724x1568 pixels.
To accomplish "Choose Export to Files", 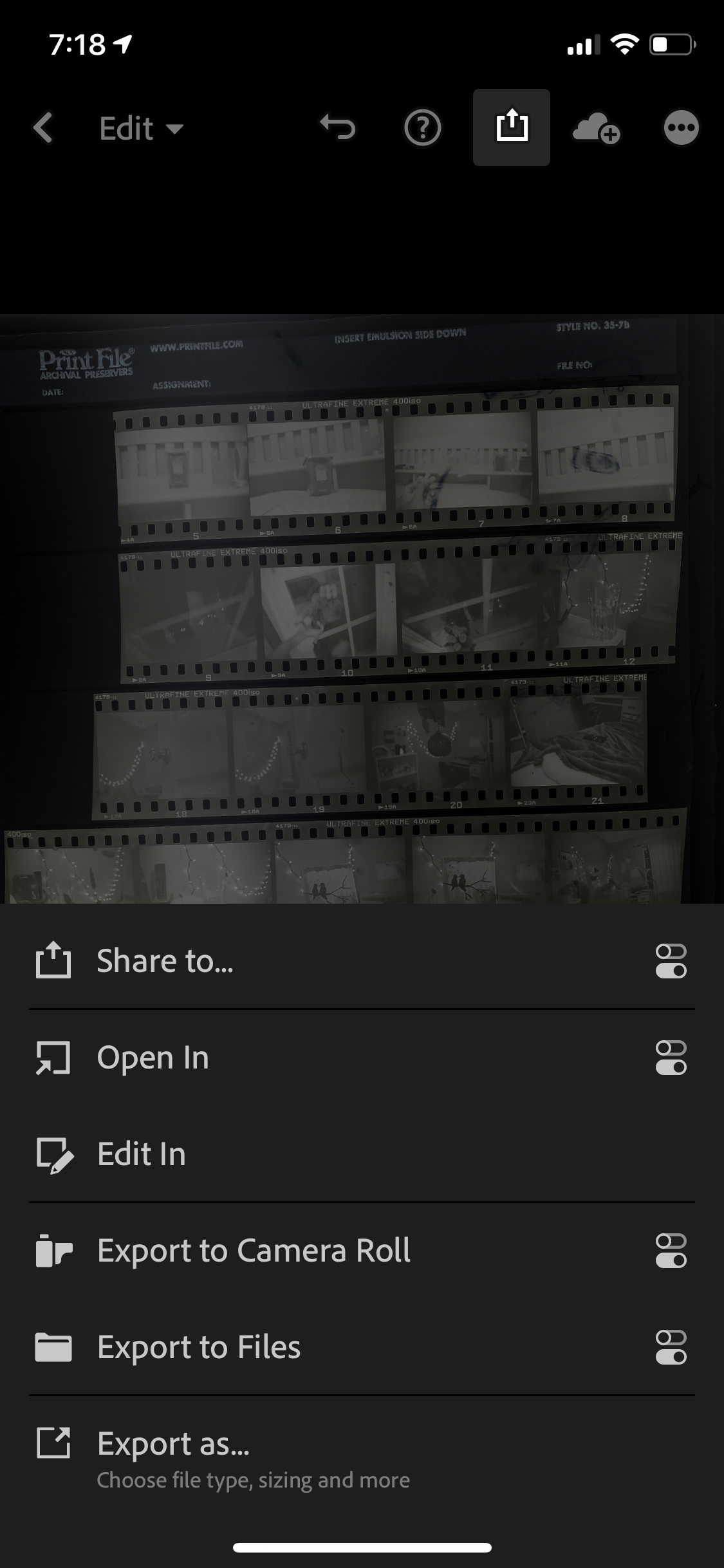I will (199, 1347).
